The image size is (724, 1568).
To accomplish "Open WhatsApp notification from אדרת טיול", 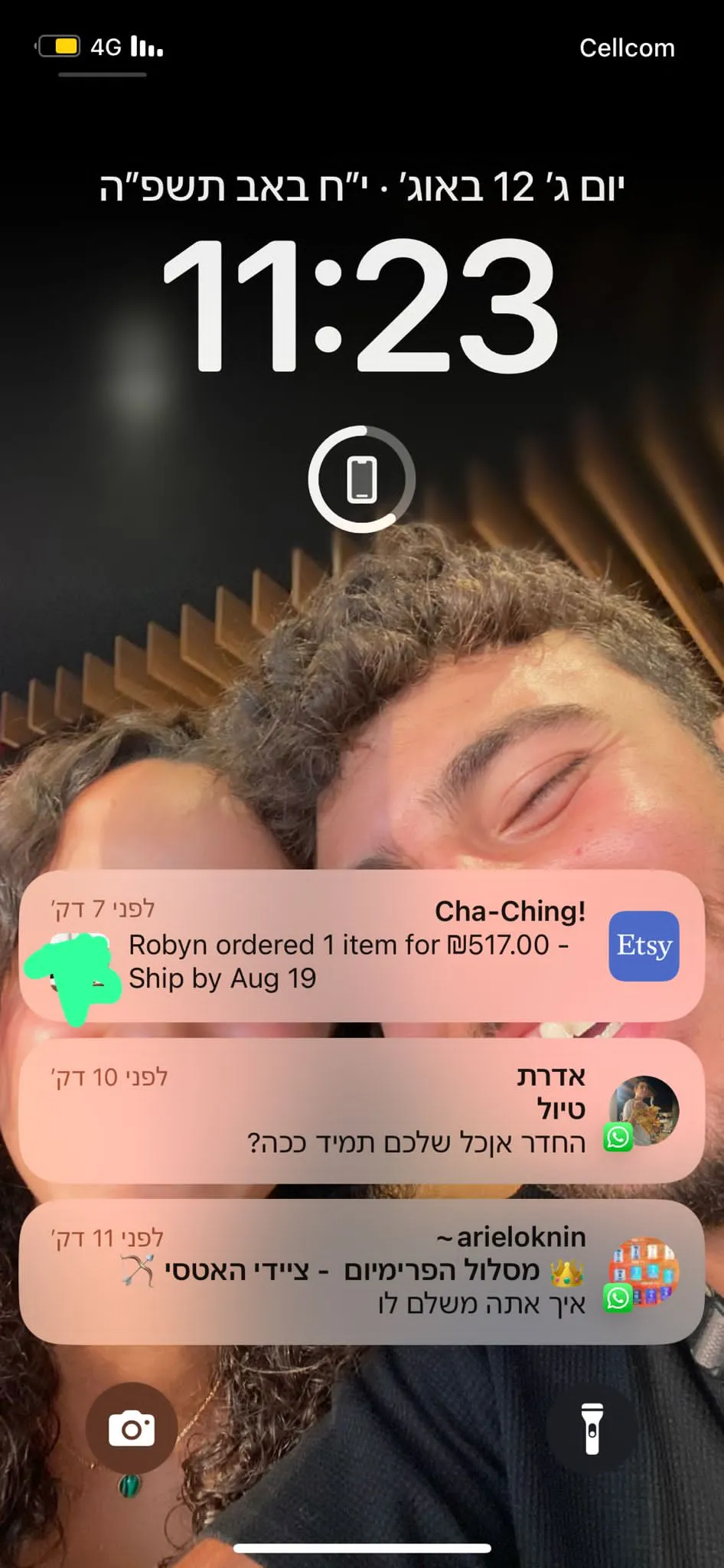I will (361, 1110).
